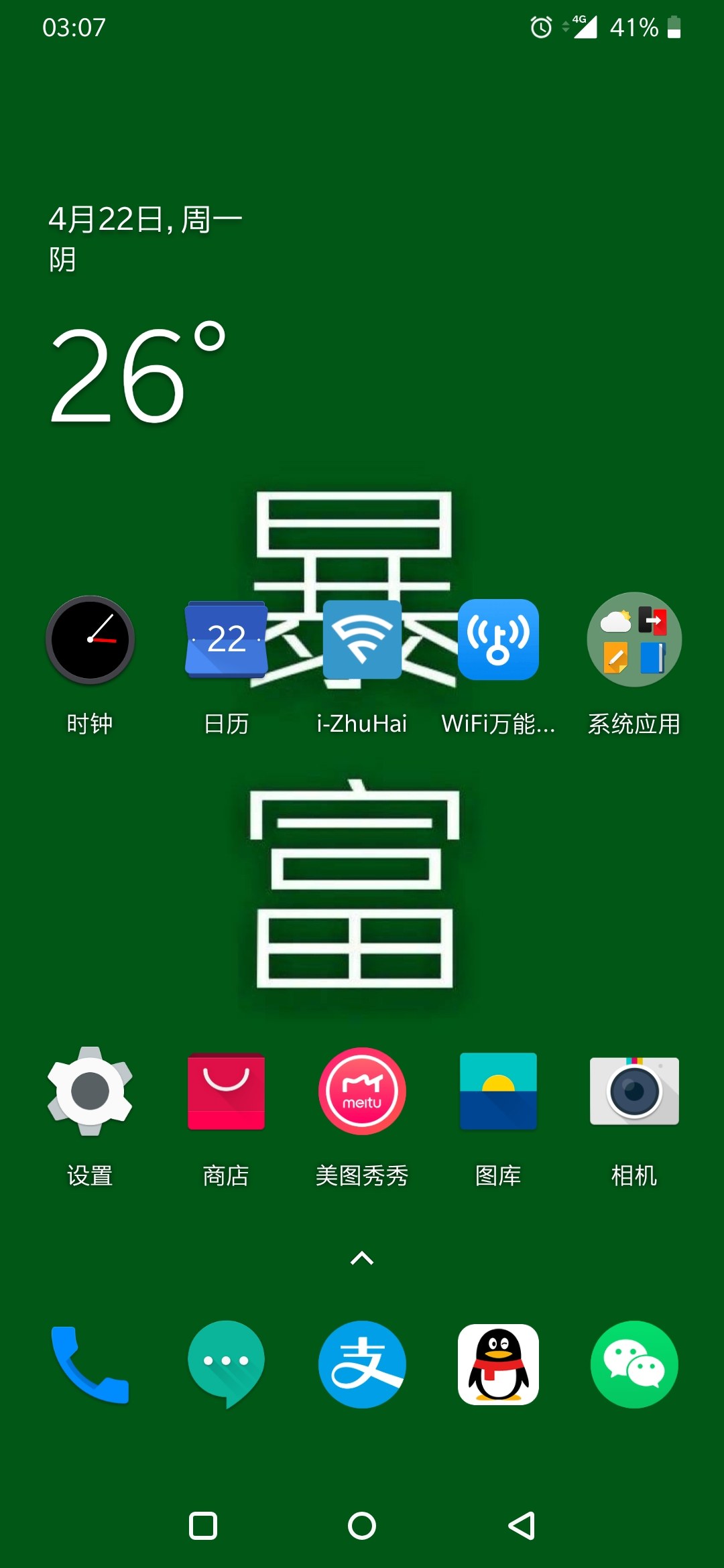Open the 商店 store app
Screen dimensions: 724x1568
(226, 1092)
